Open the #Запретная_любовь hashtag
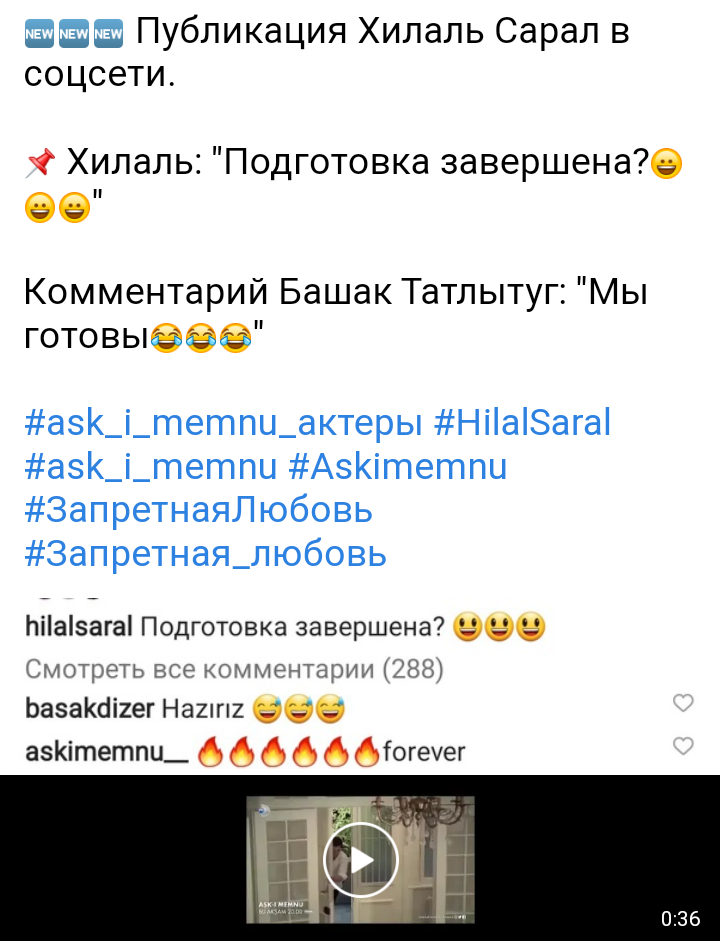This screenshot has height=941, width=720. [x=206, y=555]
